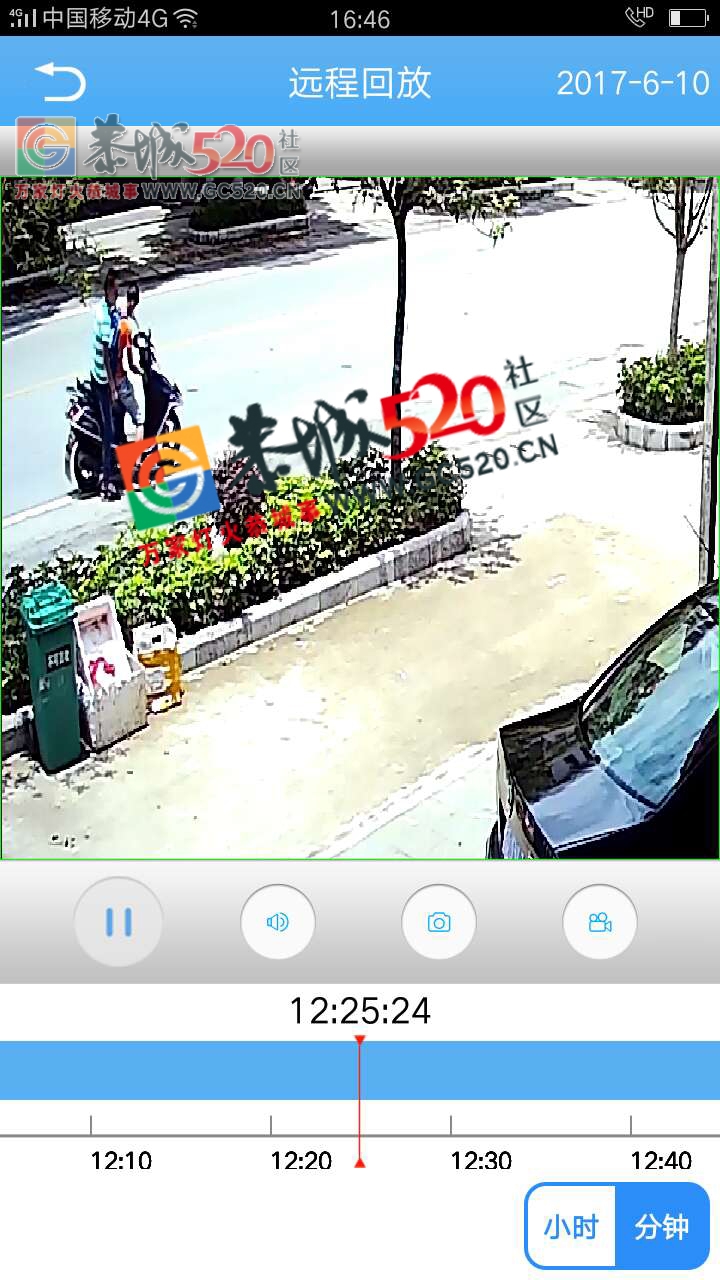Select the 分钟 timeline scale

pos(662,1227)
